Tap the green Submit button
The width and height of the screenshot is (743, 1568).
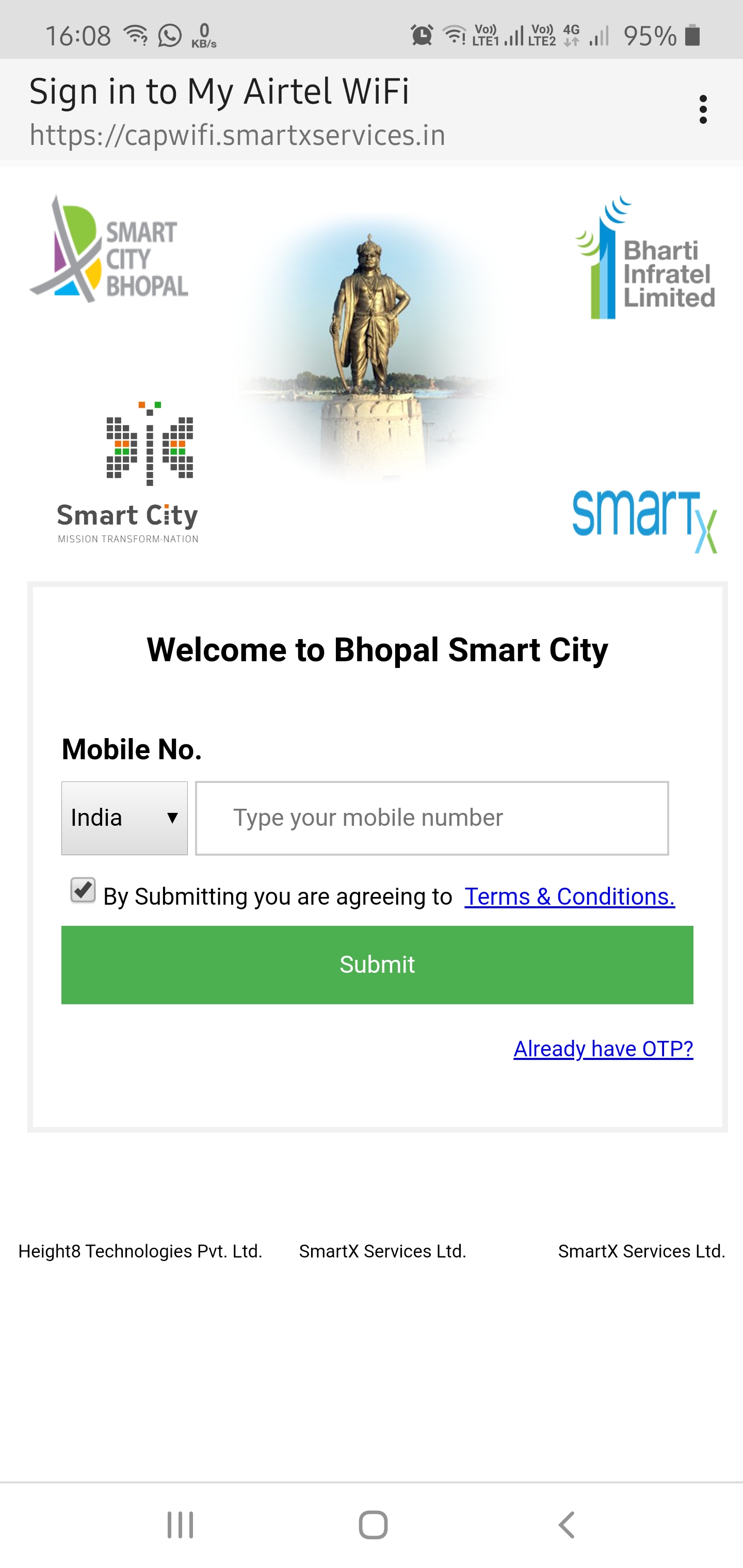(x=377, y=965)
